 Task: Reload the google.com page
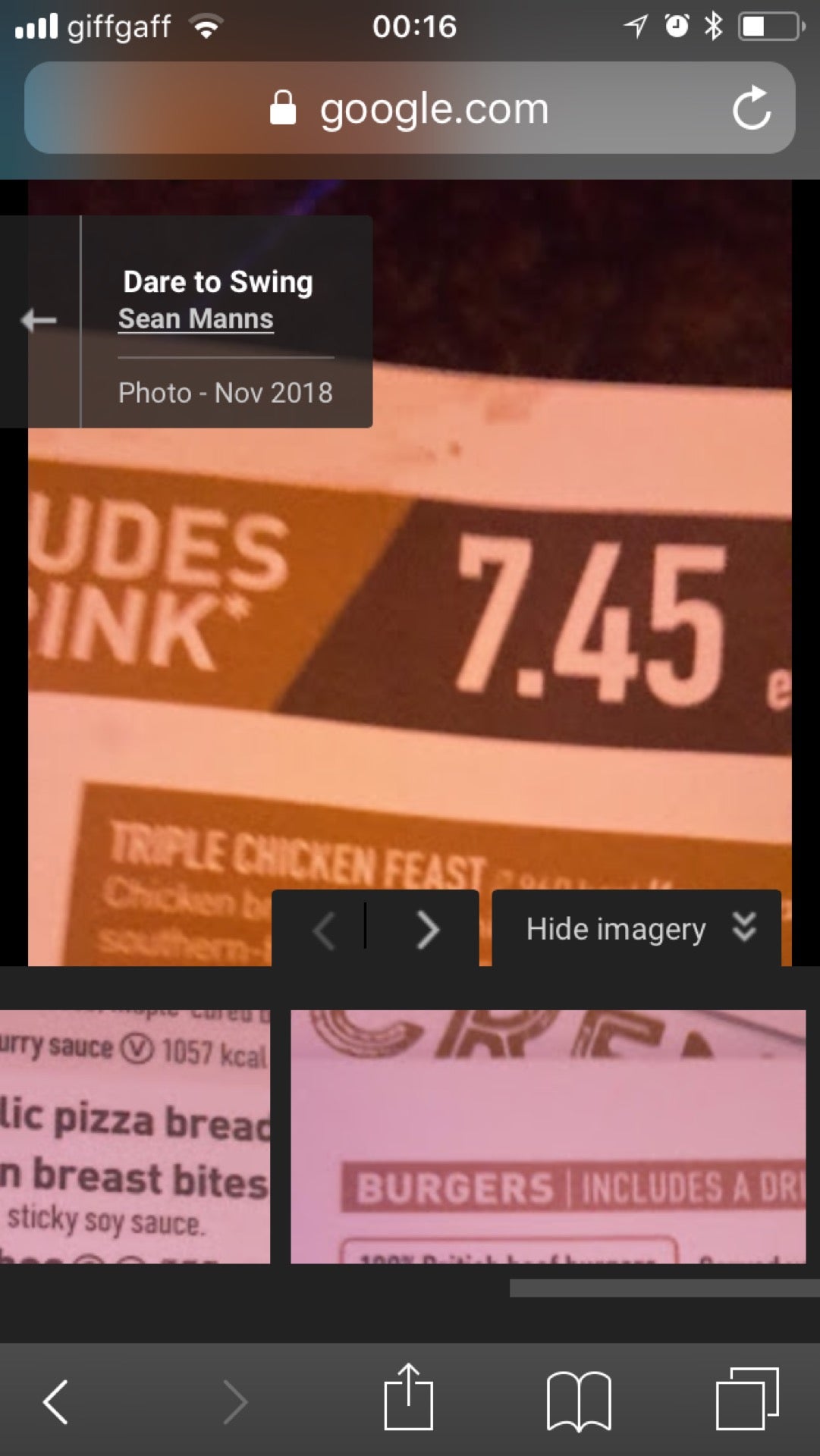pos(751,108)
